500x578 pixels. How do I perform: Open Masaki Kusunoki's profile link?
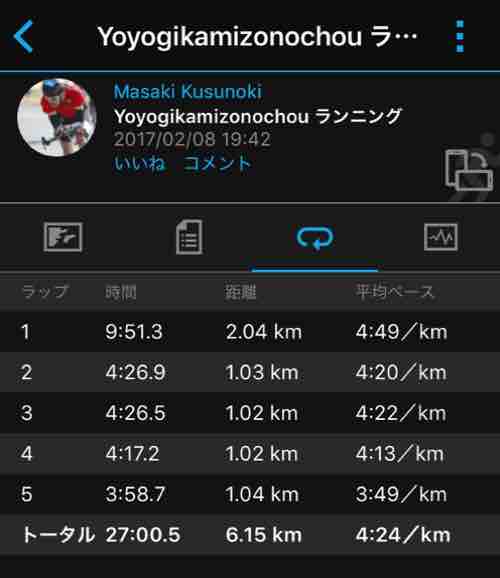point(188,91)
